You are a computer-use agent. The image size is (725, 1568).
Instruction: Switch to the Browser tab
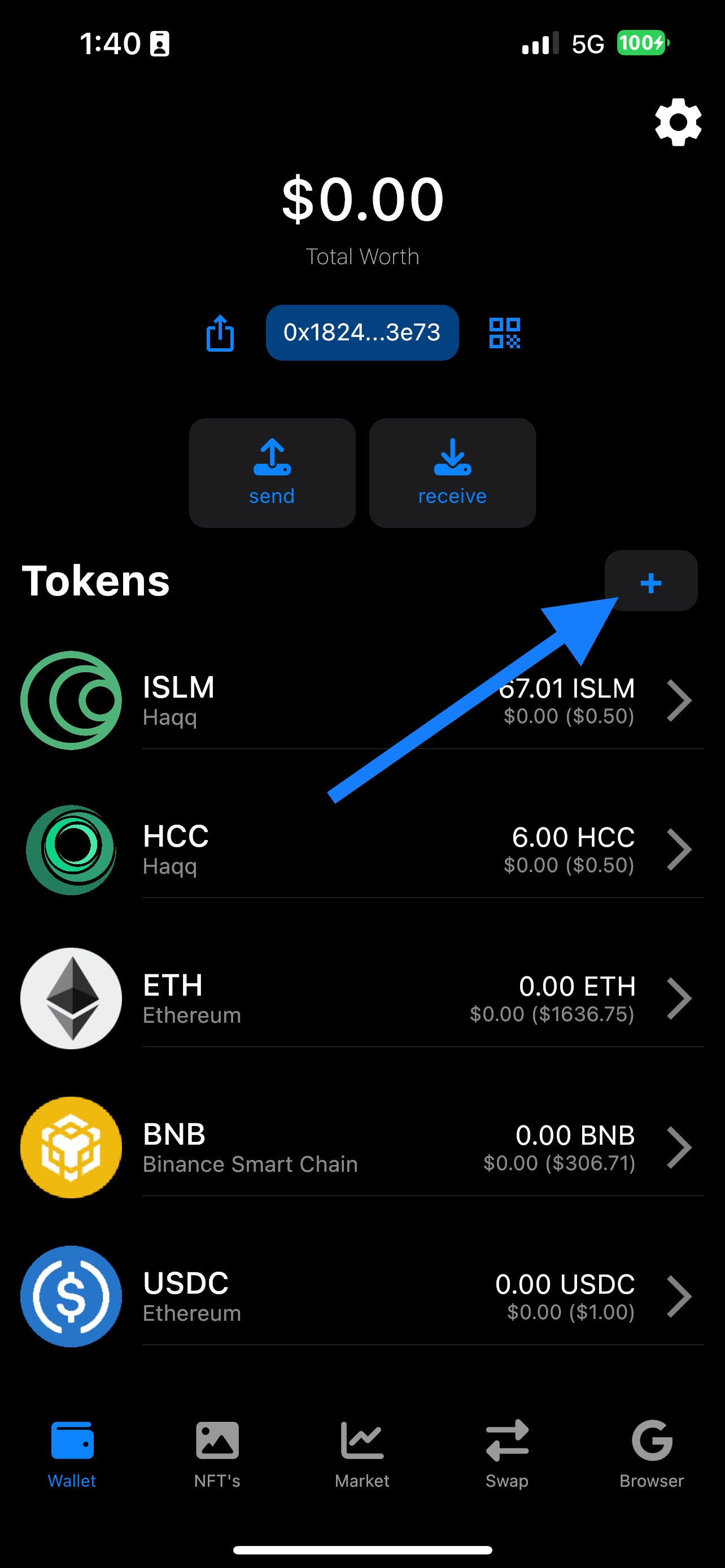click(652, 1453)
